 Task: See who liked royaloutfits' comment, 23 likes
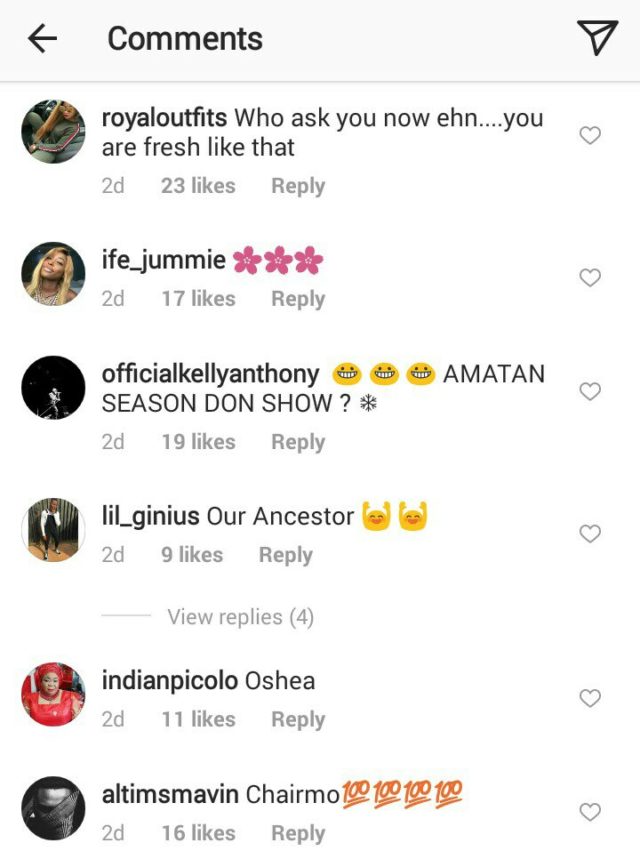coord(198,186)
